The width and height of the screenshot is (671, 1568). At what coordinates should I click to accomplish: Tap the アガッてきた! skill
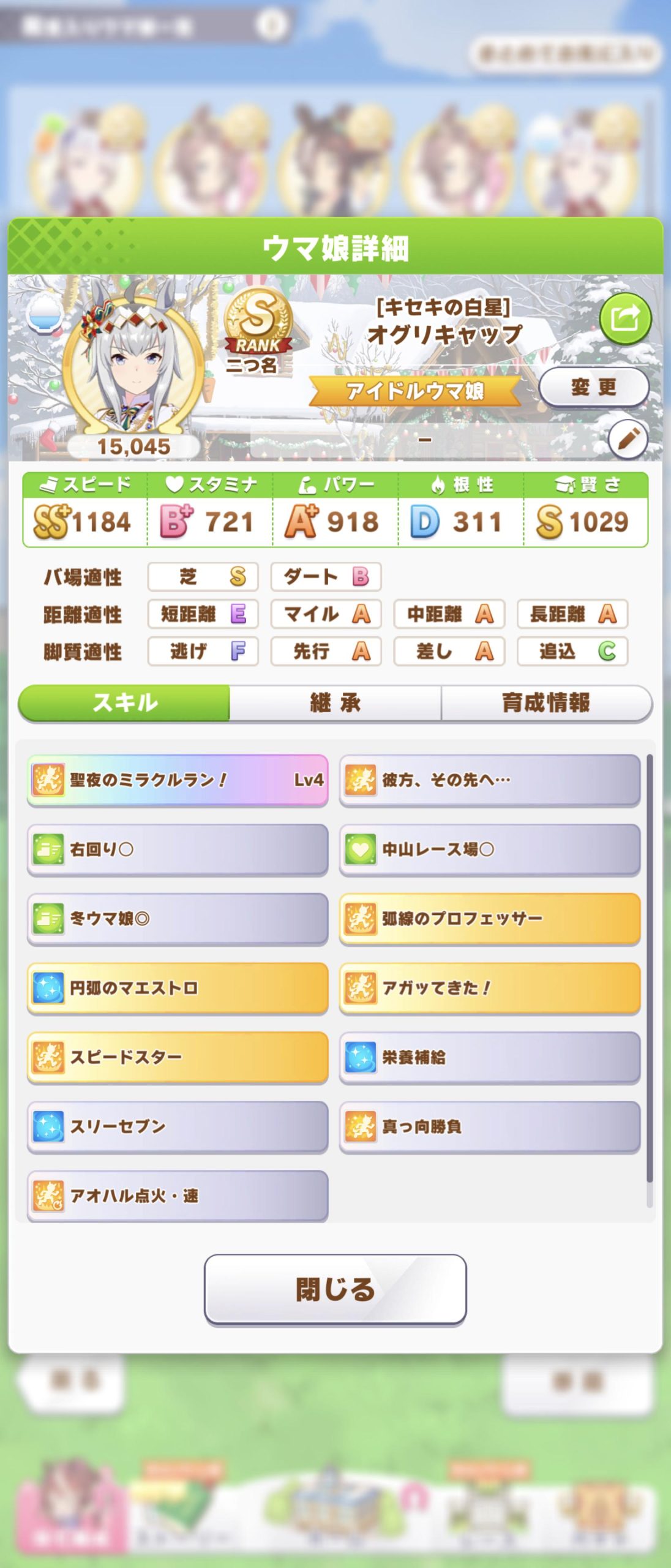coord(490,987)
